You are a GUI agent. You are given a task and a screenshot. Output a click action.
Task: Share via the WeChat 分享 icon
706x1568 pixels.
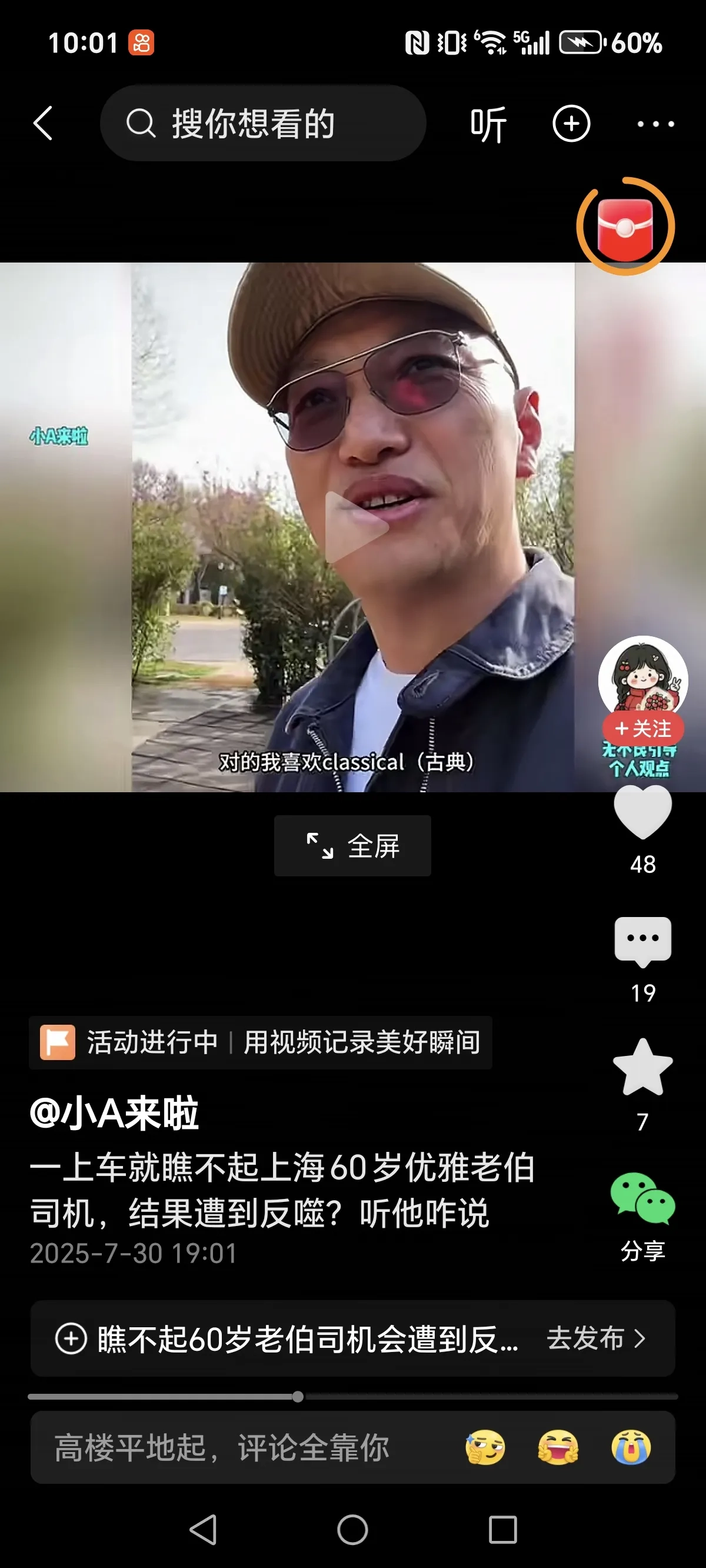pyautogui.click(x=642, y=1199)
